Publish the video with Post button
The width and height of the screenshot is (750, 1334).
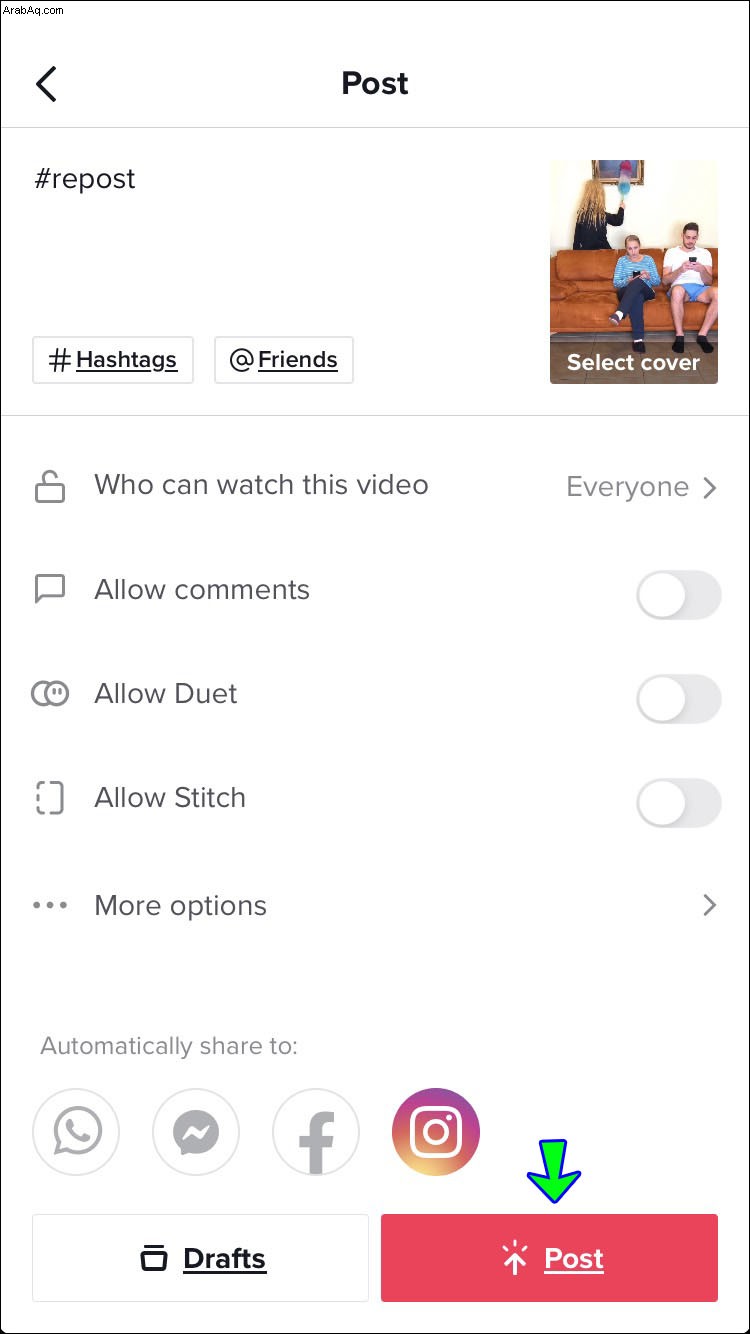click(x=549, y=1258)
